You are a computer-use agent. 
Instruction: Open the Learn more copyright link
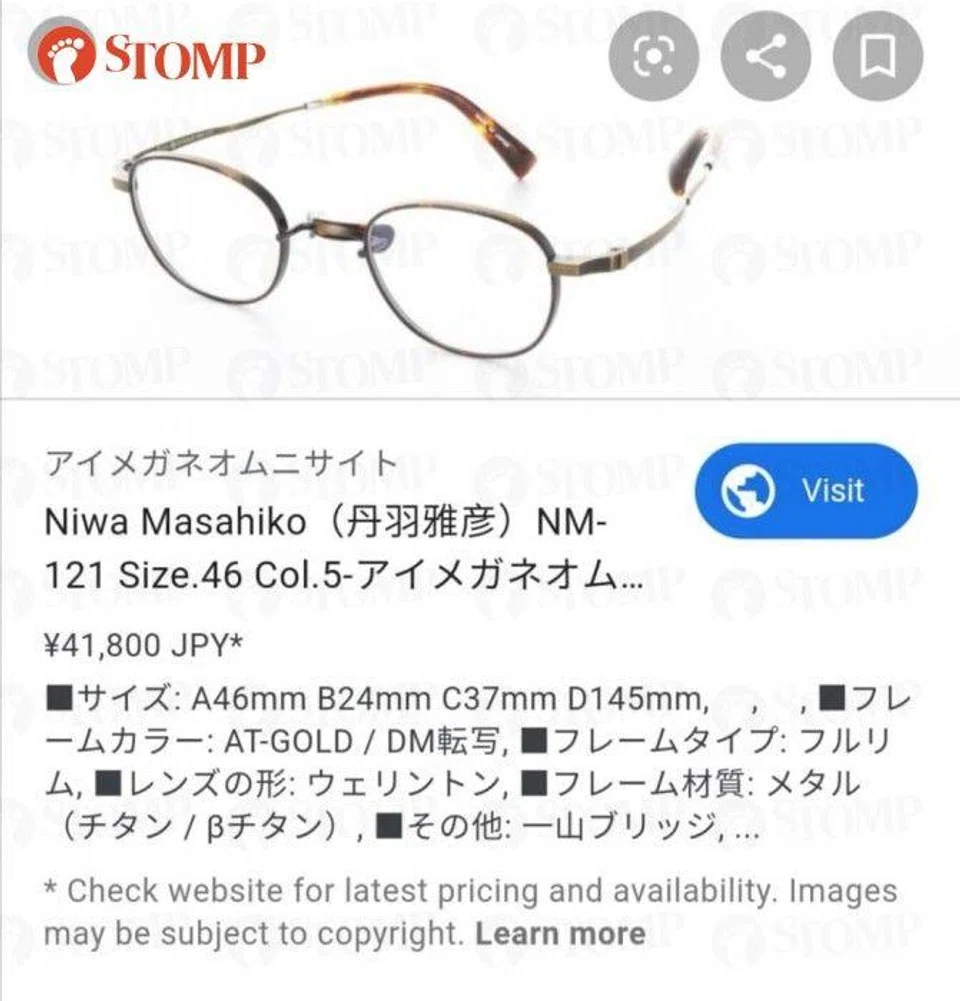[x=560, y=934]
